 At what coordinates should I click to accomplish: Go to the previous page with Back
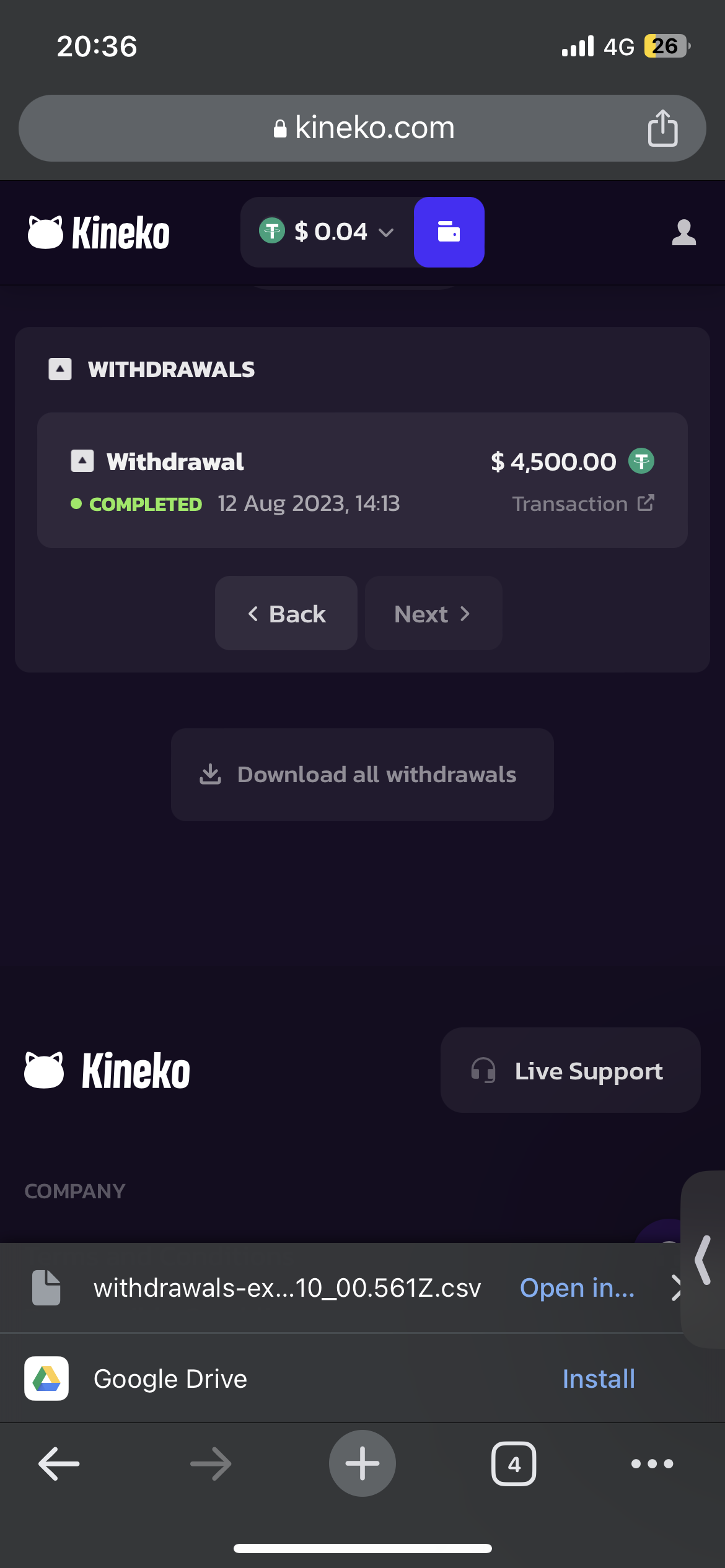click(x=286, y=614)
